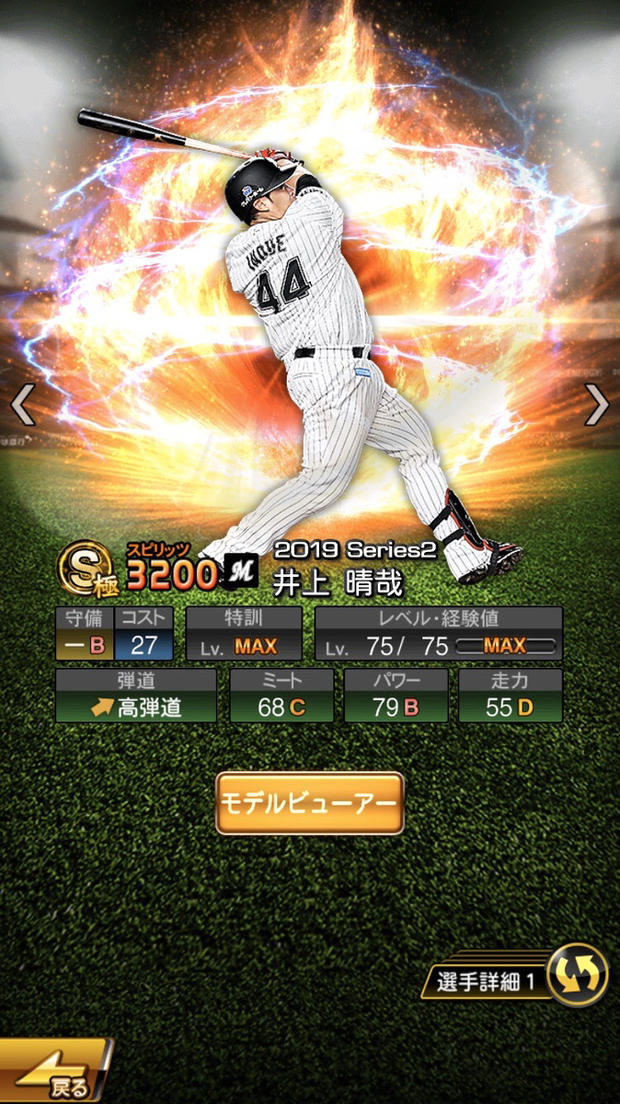Show the next player with right arrow
Image resolution: width=620 pixels, height=1104 pixels.
597,404
